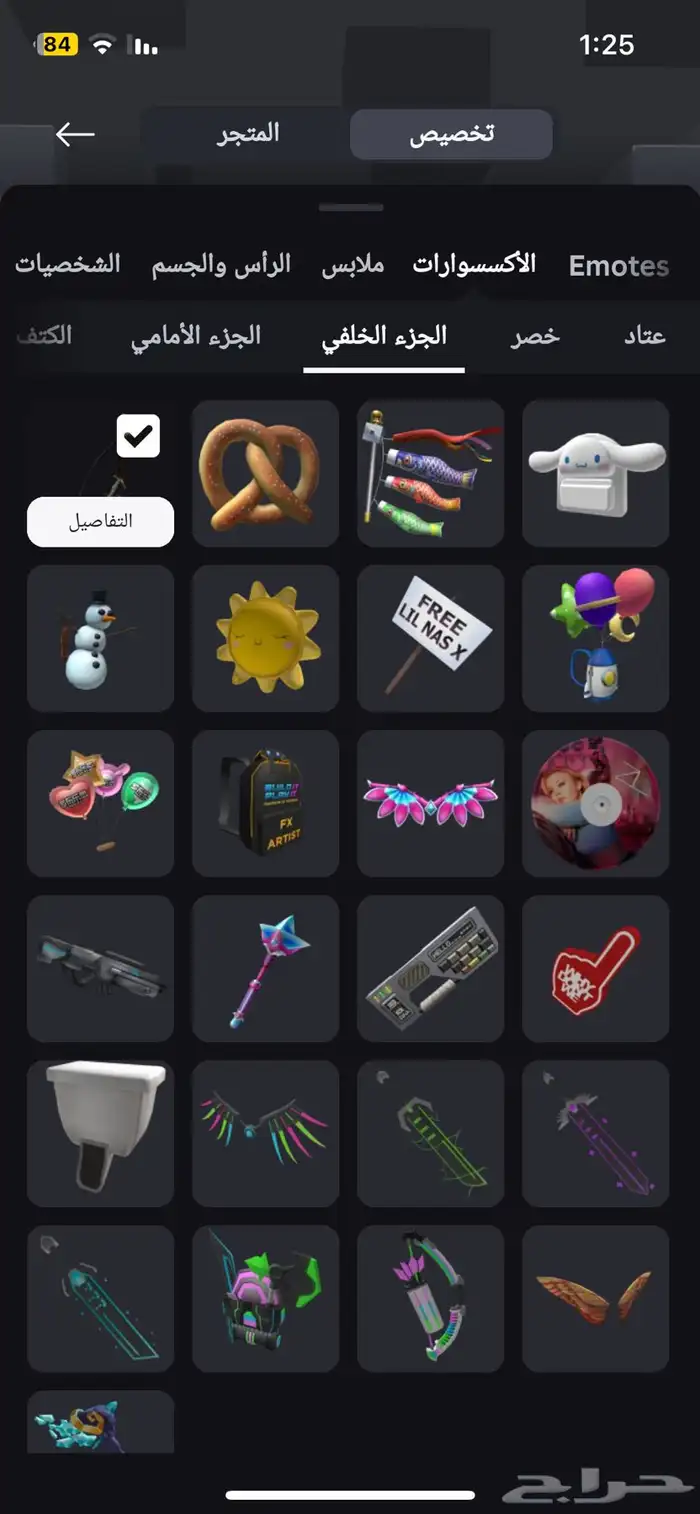The image size is (700, 1514).
Task: Select the white toilet accessory
Action: point(100,1133)
